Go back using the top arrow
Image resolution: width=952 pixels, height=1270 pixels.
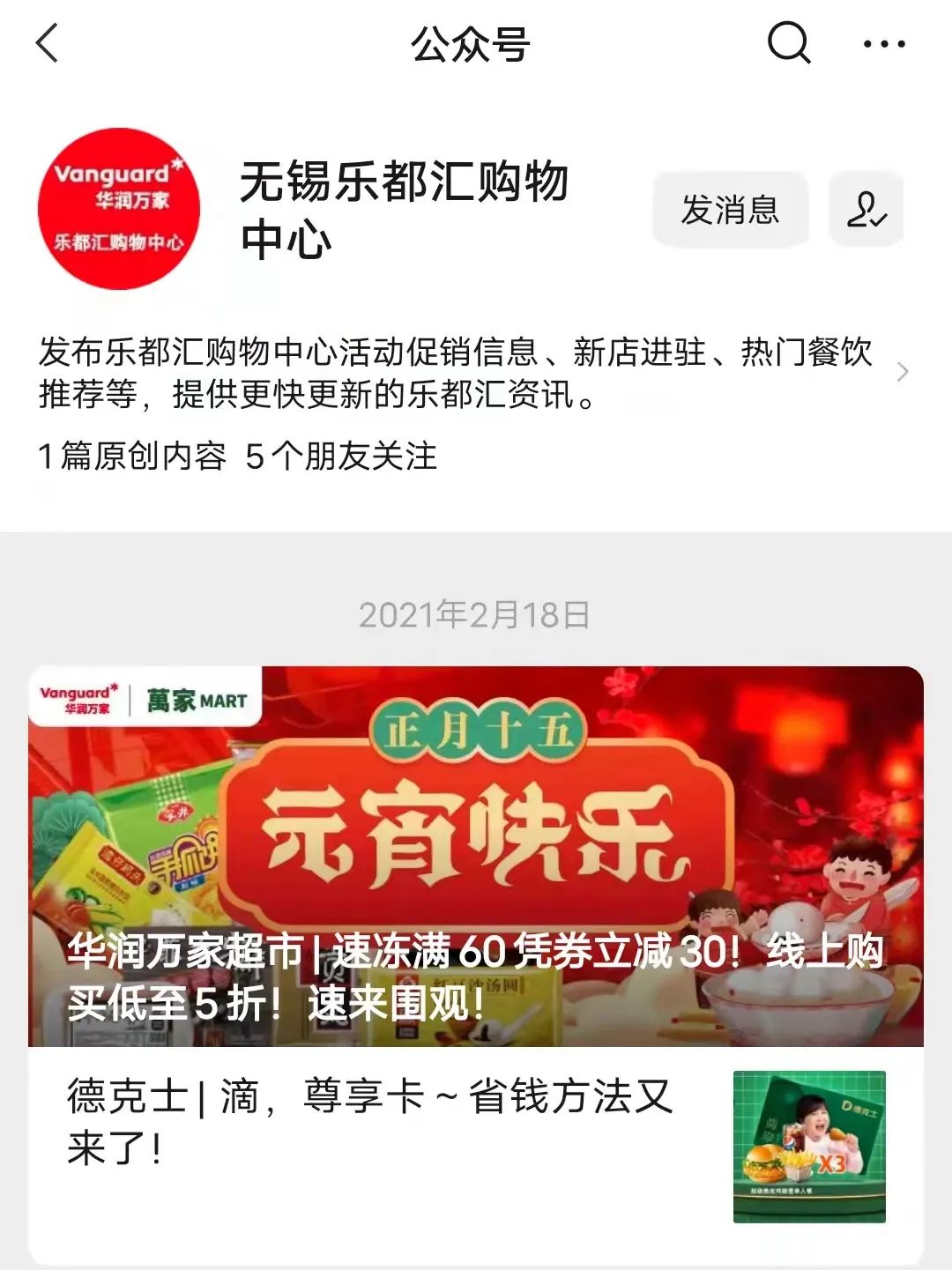click(48, 43)
